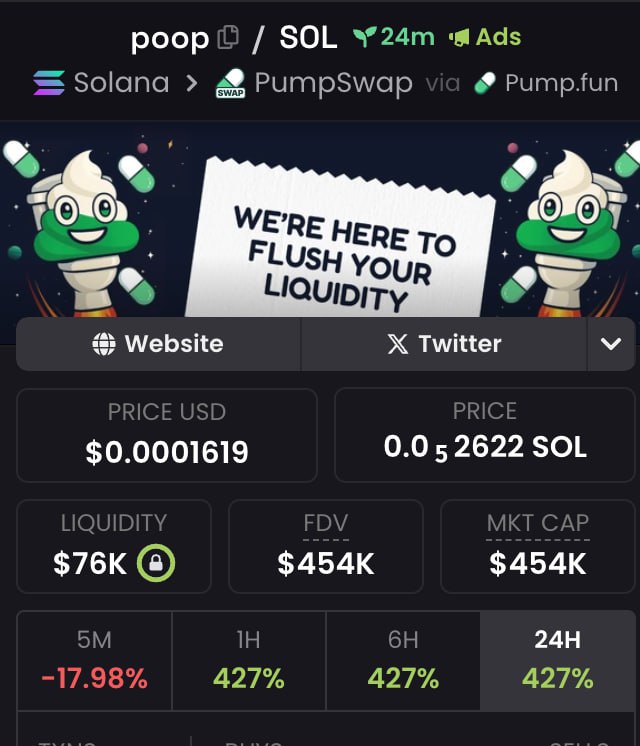Copy the poop token name
The height and width of the screenshot is (746, 640).
point(228,38)
